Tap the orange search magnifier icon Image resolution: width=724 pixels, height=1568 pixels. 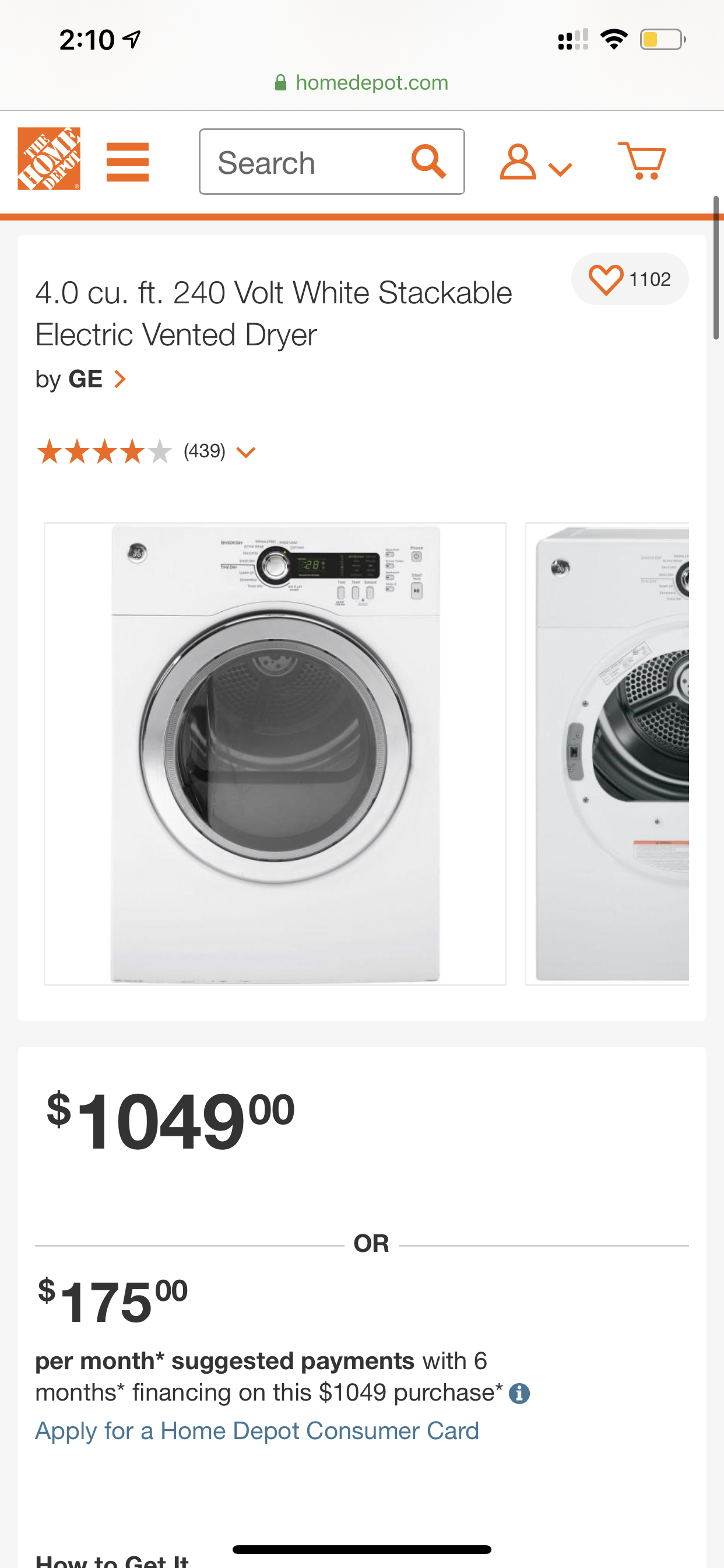[428, 162]
